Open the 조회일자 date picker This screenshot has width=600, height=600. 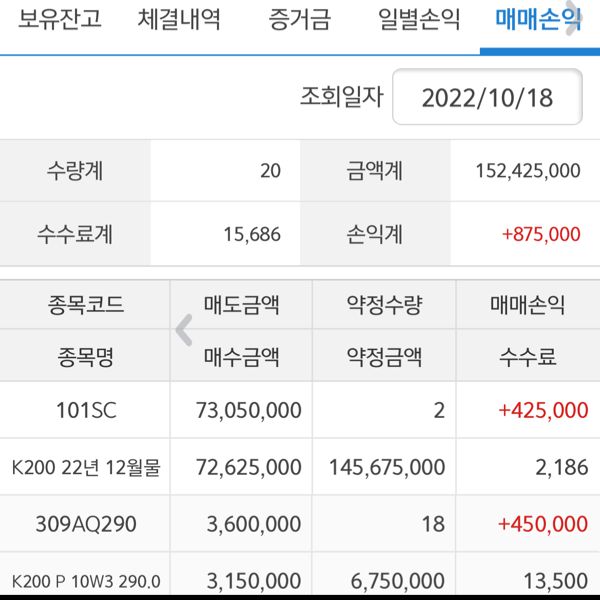point(487,97)
